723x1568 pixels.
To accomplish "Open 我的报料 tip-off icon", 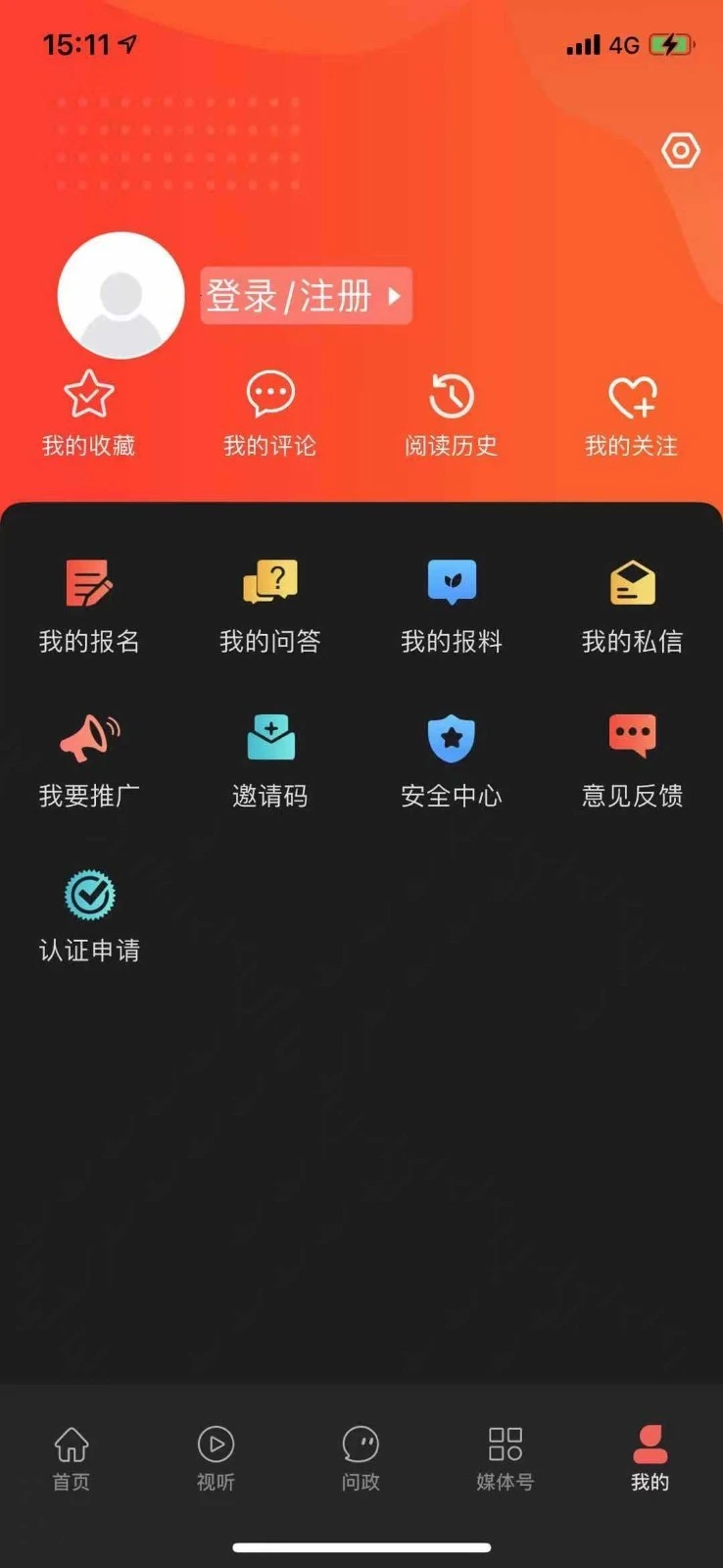I will click(x=450, y=581).
